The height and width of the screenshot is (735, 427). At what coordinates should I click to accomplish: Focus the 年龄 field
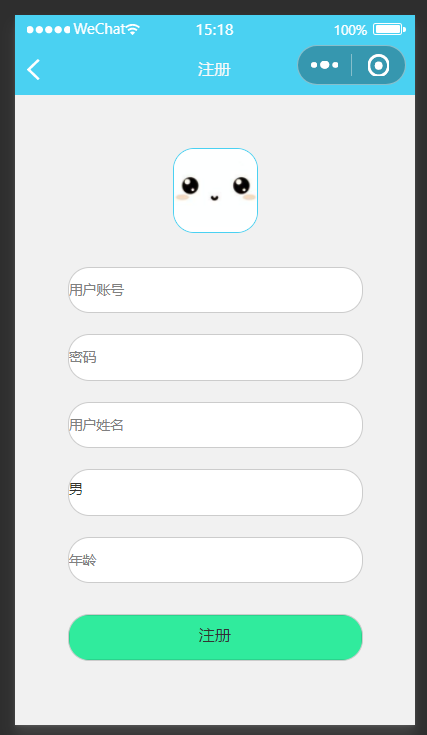(x=216, y=560)
